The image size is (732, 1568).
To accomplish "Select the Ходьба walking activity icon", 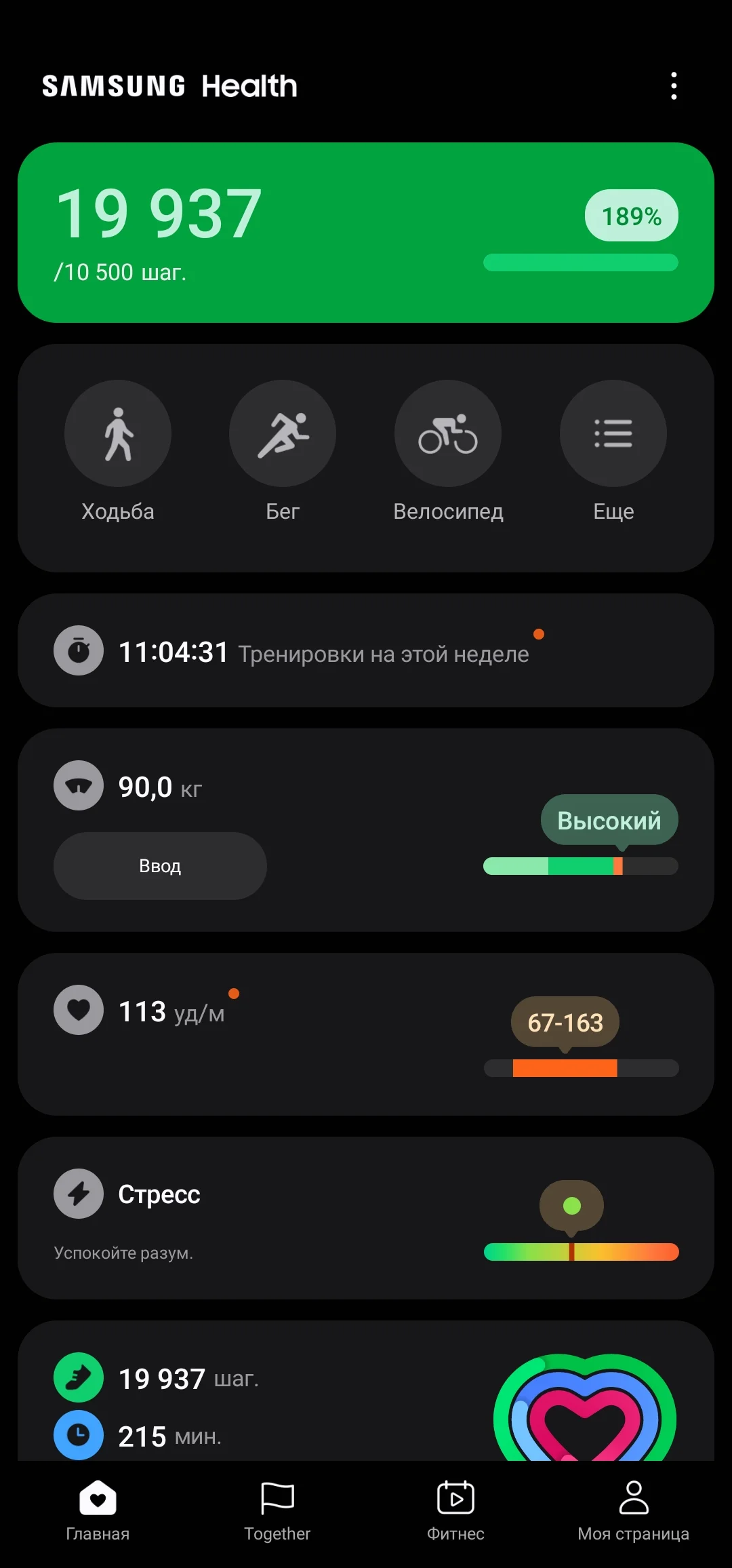I will [x=117, y=433].
